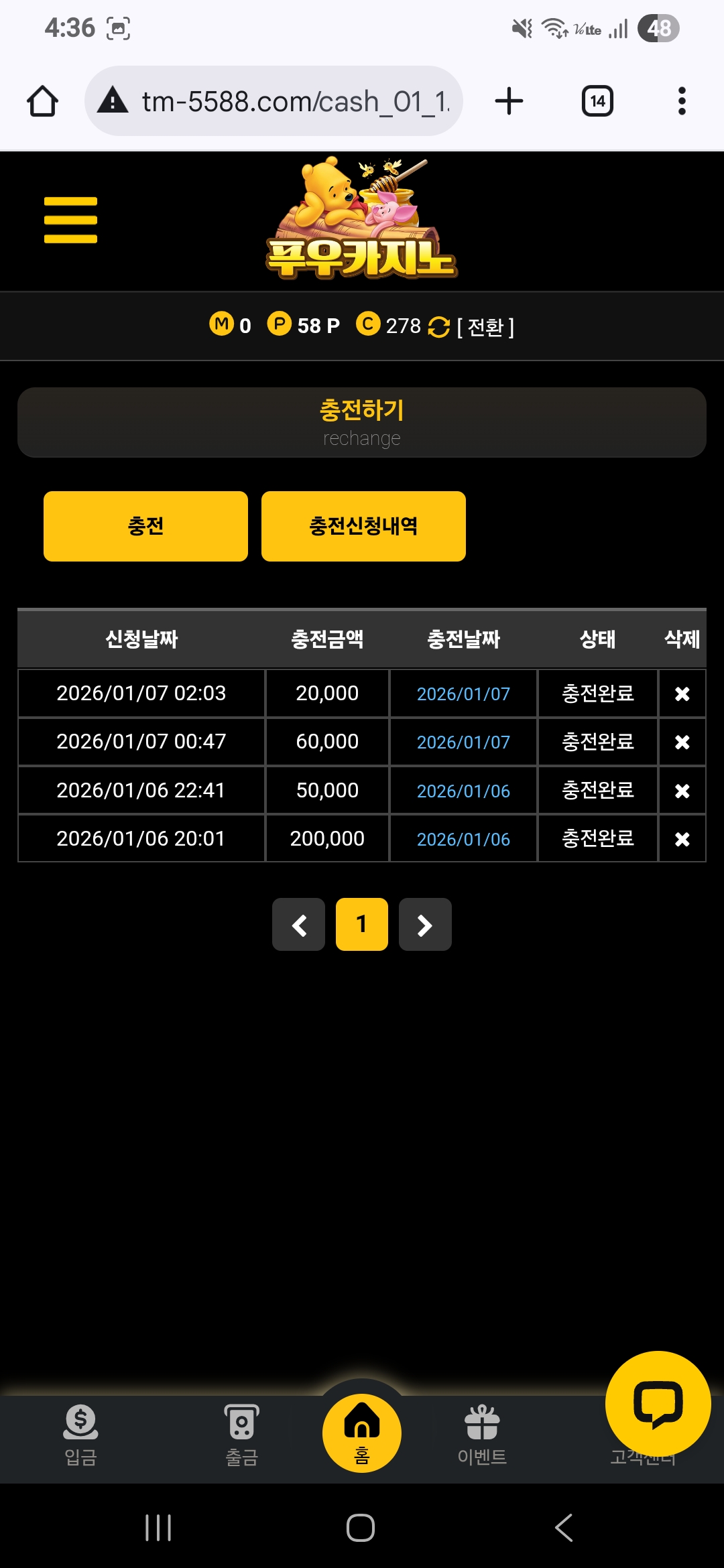This screenshot has width=724, height=1568.
Task: Select the 충전 button
Action: pyautogui.click(x=145, y=526)
